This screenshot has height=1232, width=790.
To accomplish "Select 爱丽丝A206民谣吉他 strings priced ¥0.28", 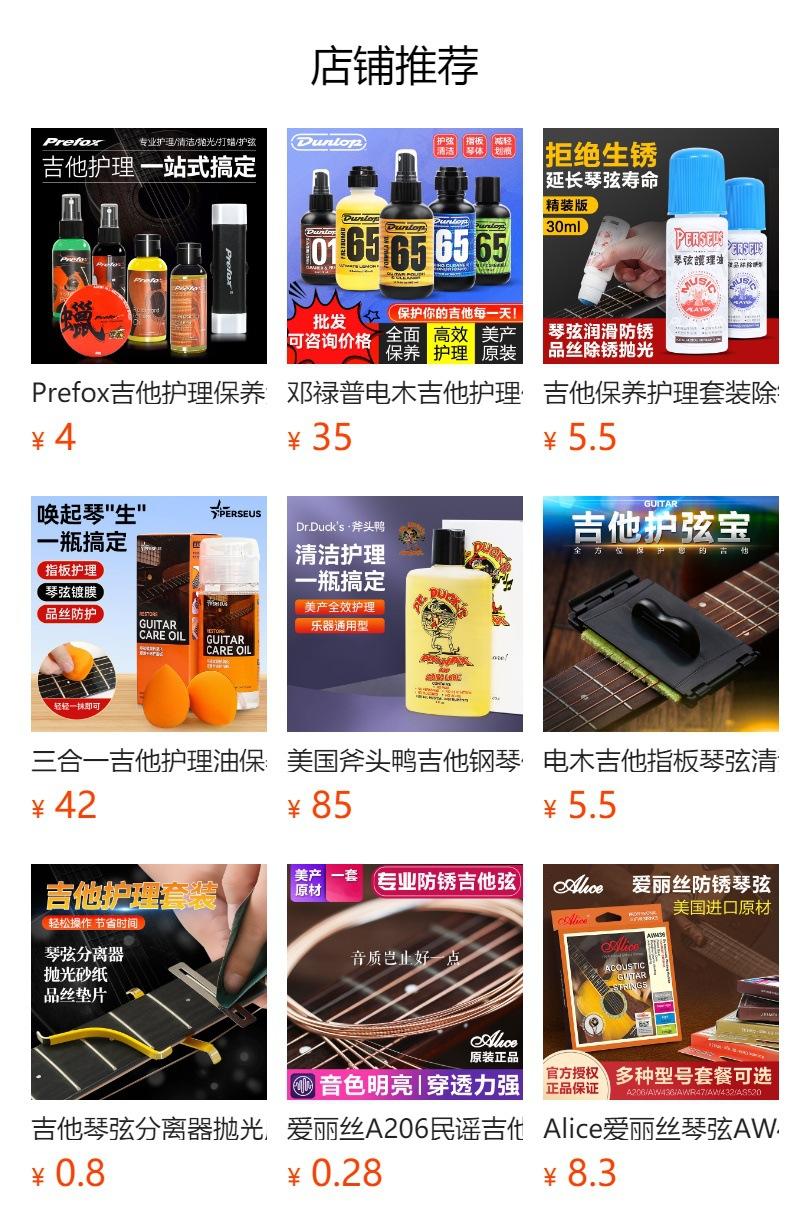I will tap(405, 982).
